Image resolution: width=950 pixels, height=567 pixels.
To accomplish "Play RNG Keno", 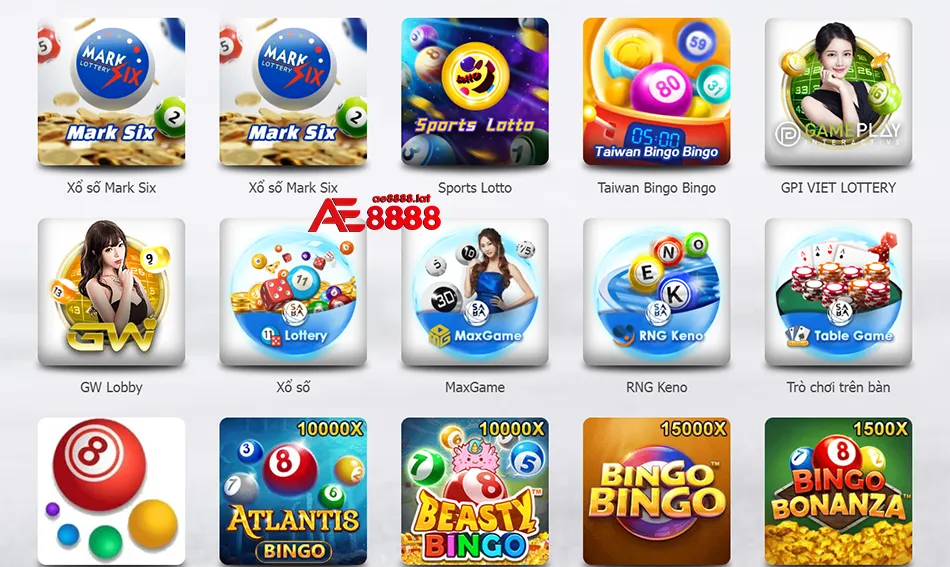I will pyautogui.click(x=657, y=292).
